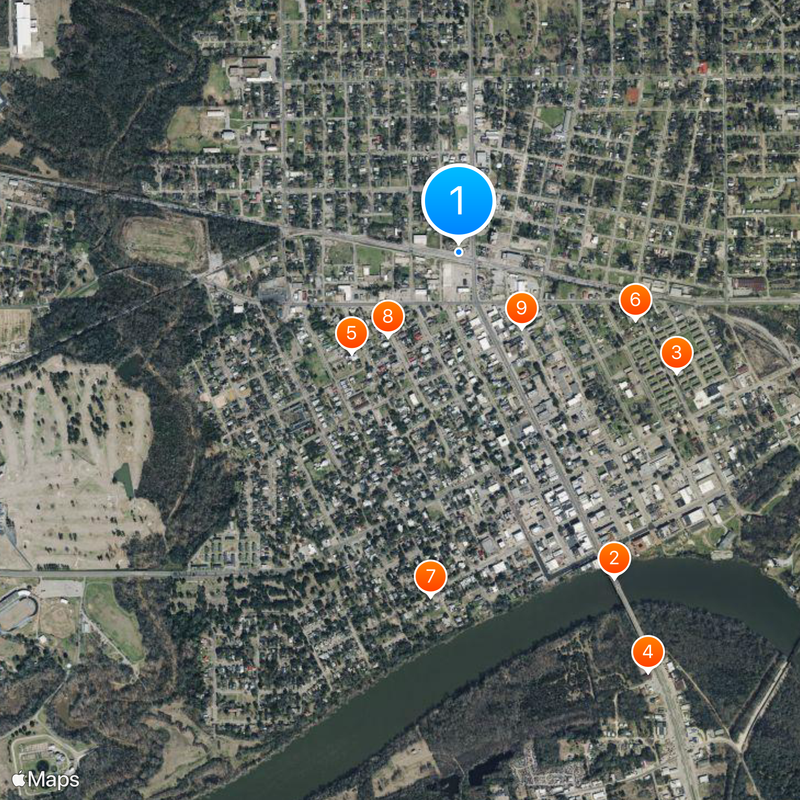Image resolution: width=800 pixels, height=800 pixels.
Task: Open the pin marked 7
Action: click(x=430, y=576)
